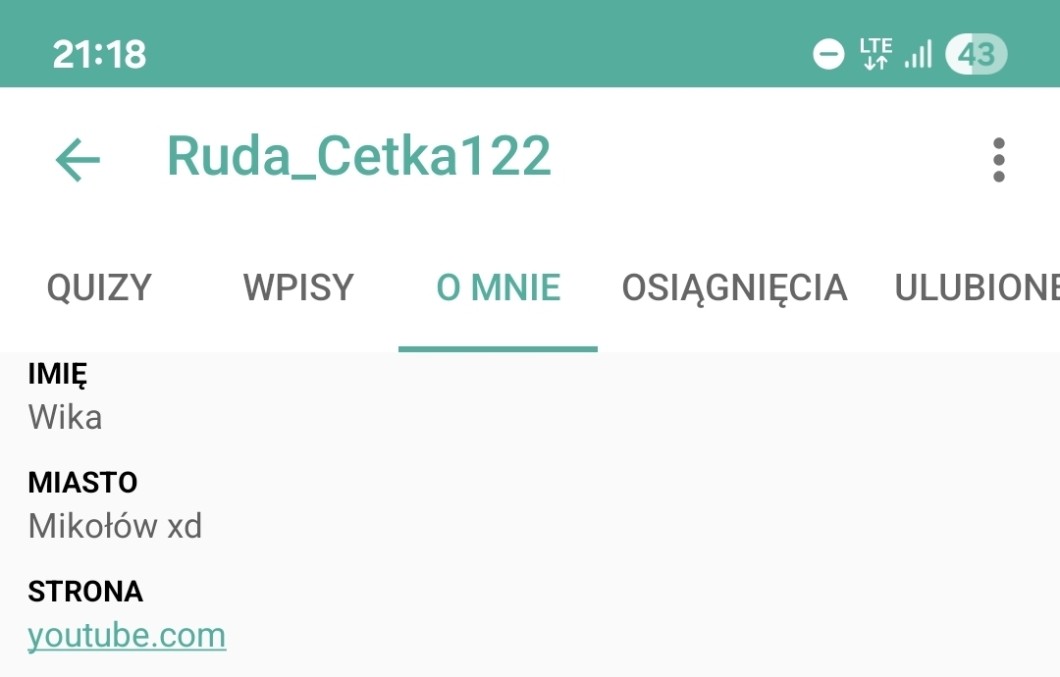Switch to the ULUBIONE tab

point(976,288)
